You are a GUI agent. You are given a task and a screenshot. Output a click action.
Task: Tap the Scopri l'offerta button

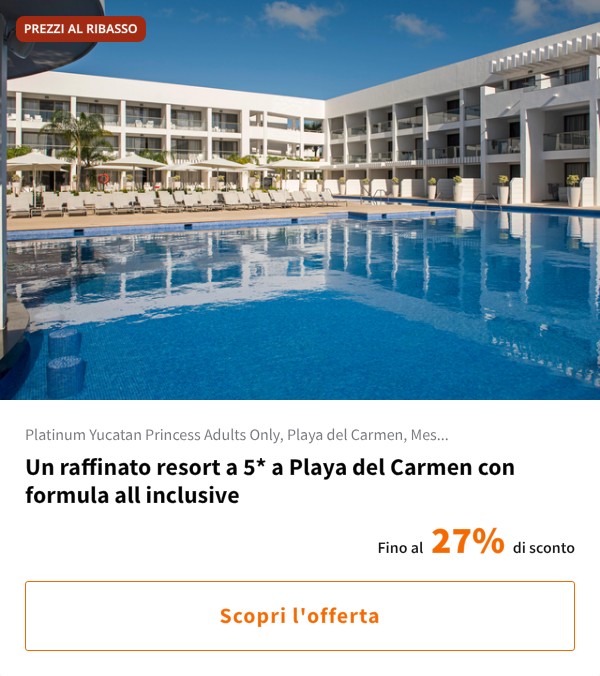point(300,616)
